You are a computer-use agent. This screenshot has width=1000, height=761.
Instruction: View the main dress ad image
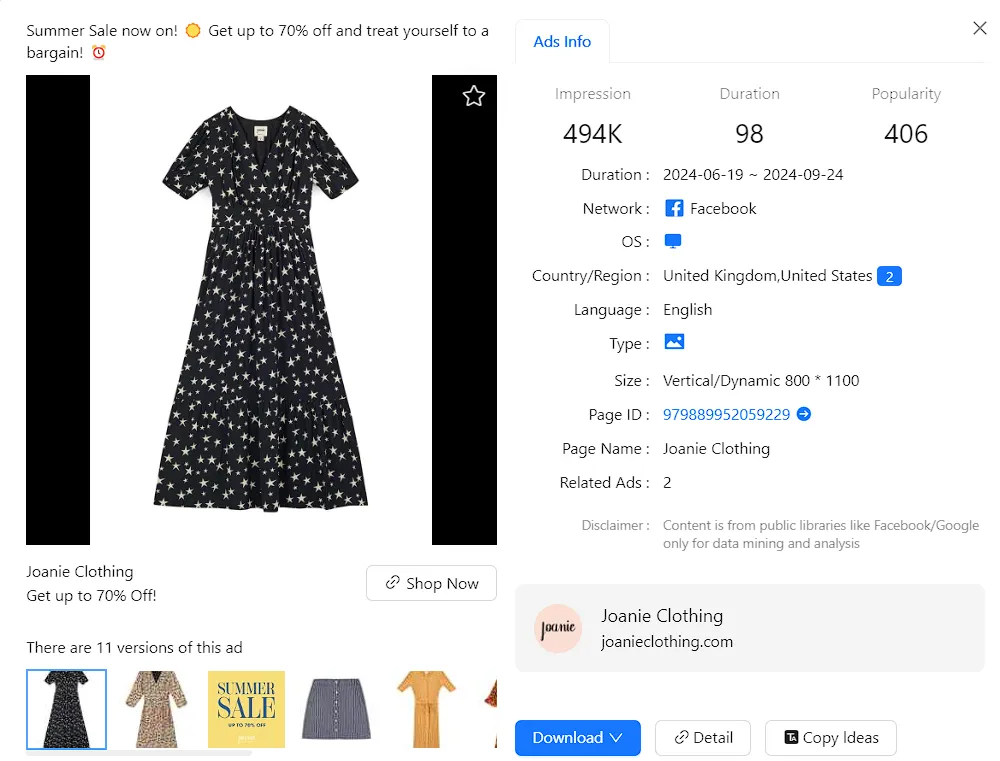click(261, 310)
